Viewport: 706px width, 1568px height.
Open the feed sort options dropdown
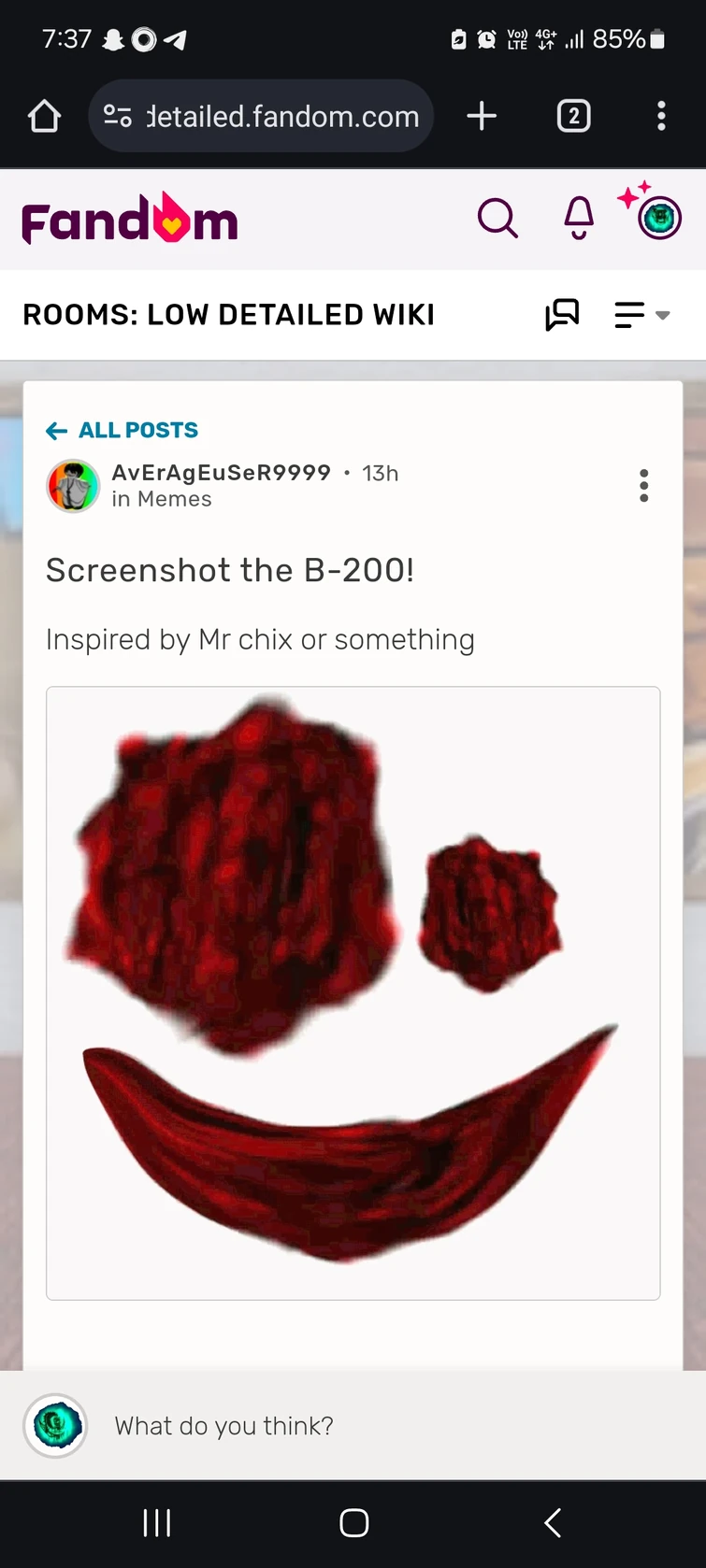click(629, 315)
